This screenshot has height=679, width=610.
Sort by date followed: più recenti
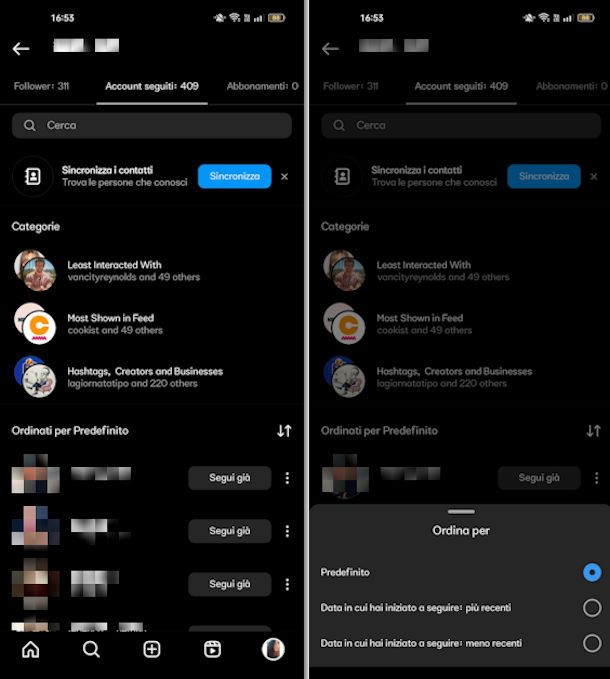(x=591, y=608)
